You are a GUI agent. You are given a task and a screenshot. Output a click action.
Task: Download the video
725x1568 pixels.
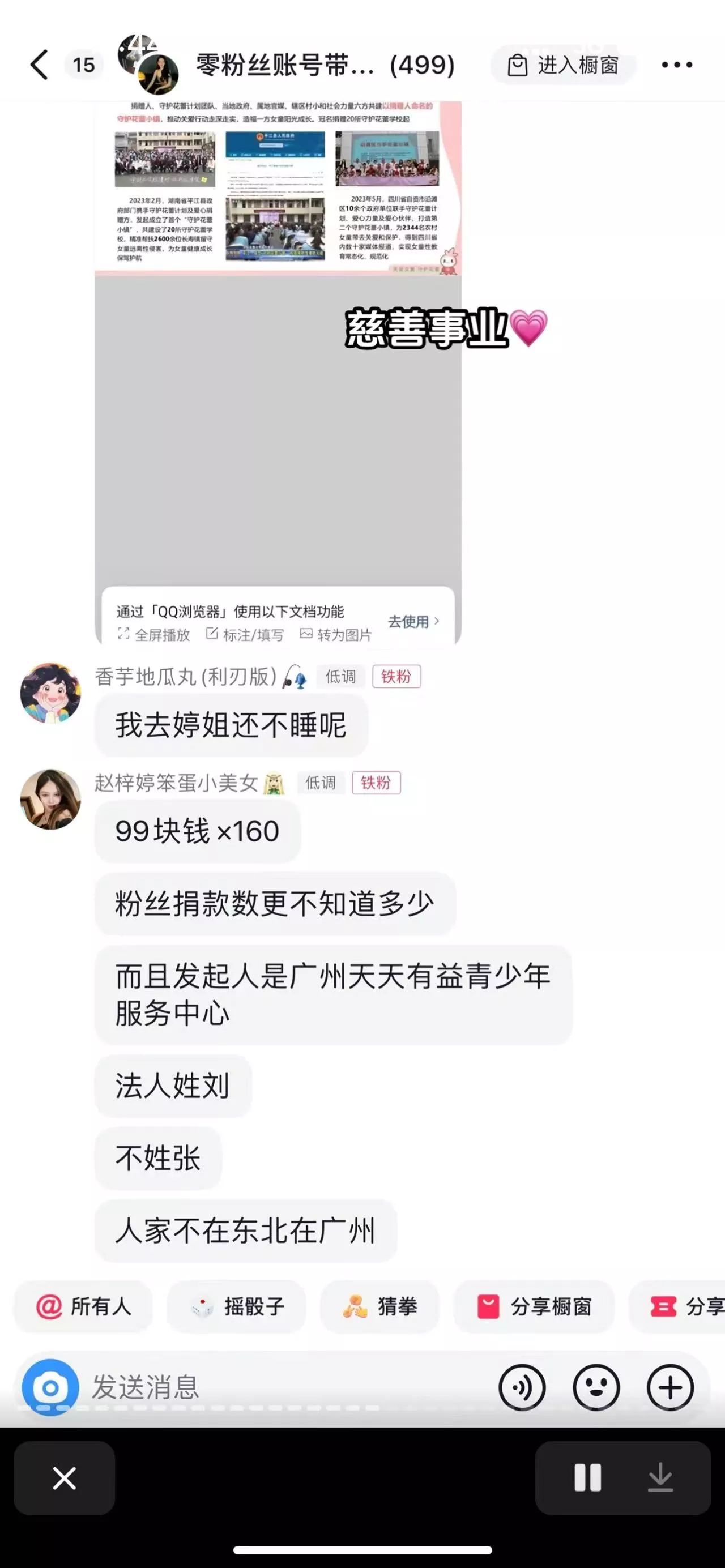tap(660, 1477)
